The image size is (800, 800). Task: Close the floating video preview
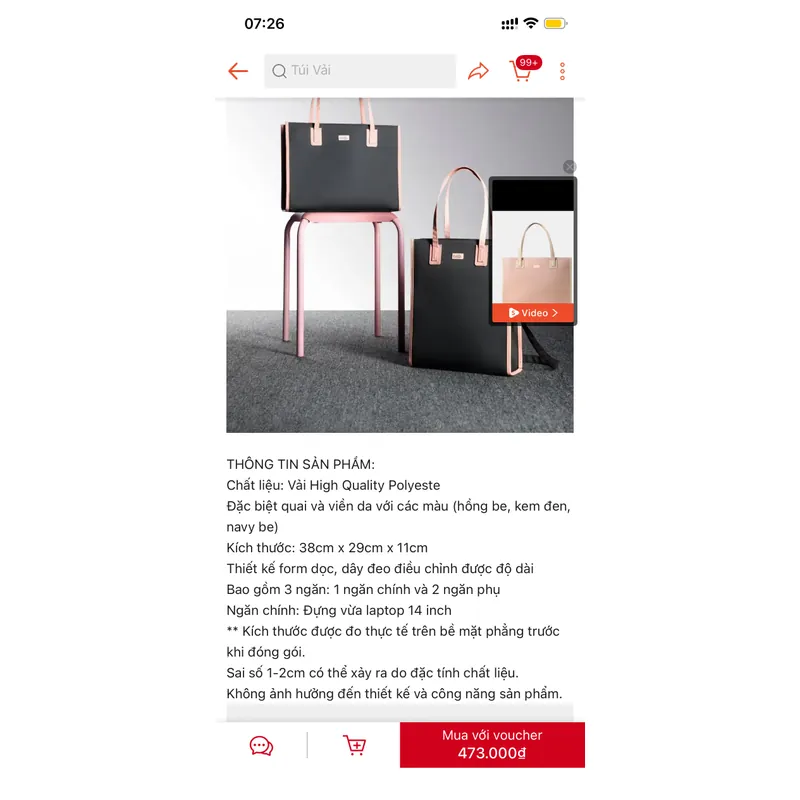point(569,167)
